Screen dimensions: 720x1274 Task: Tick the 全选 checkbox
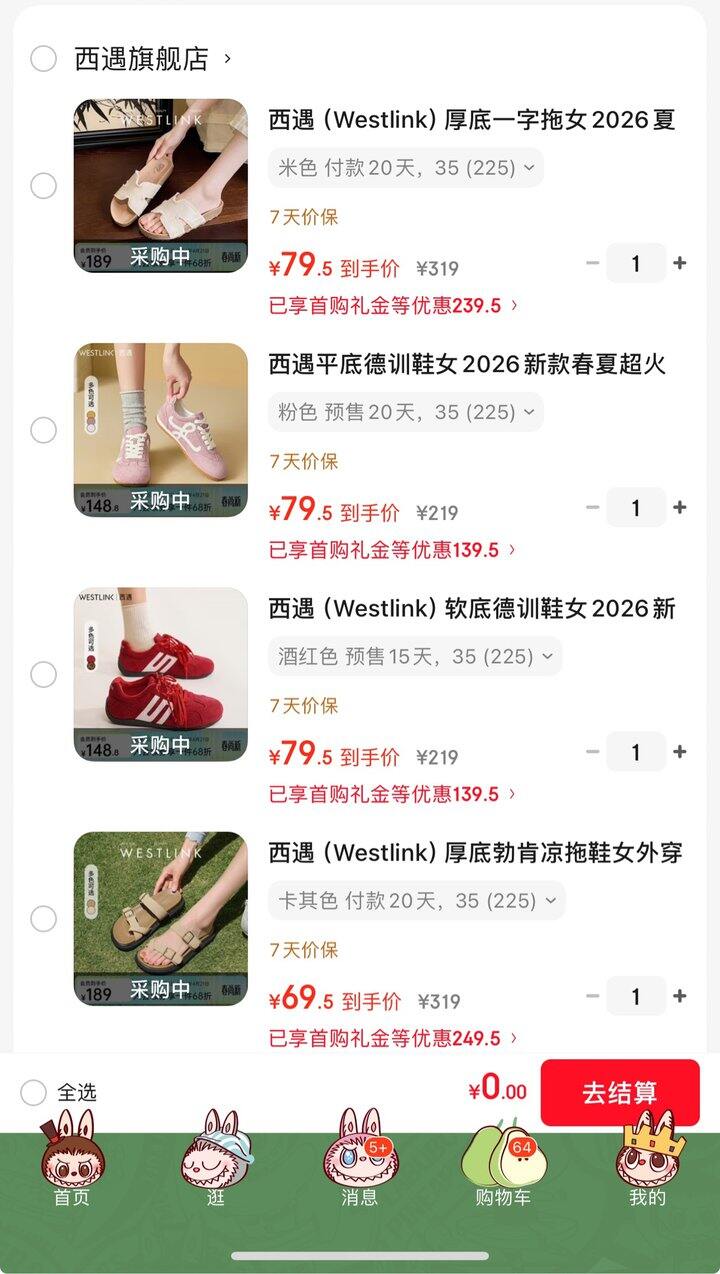pyautogui.click(x=34, y=1092)
